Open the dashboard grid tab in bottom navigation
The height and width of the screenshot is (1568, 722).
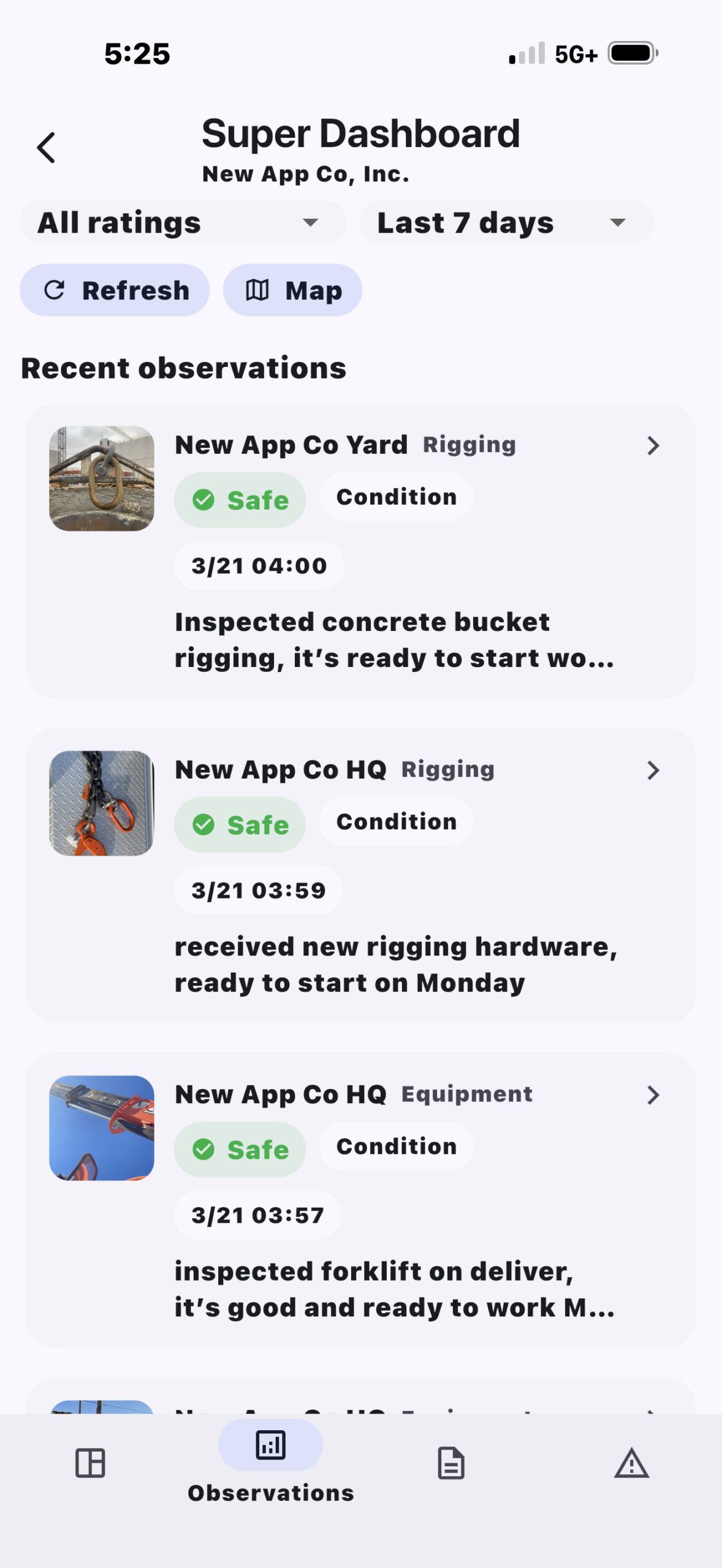tap(90, 1464)
